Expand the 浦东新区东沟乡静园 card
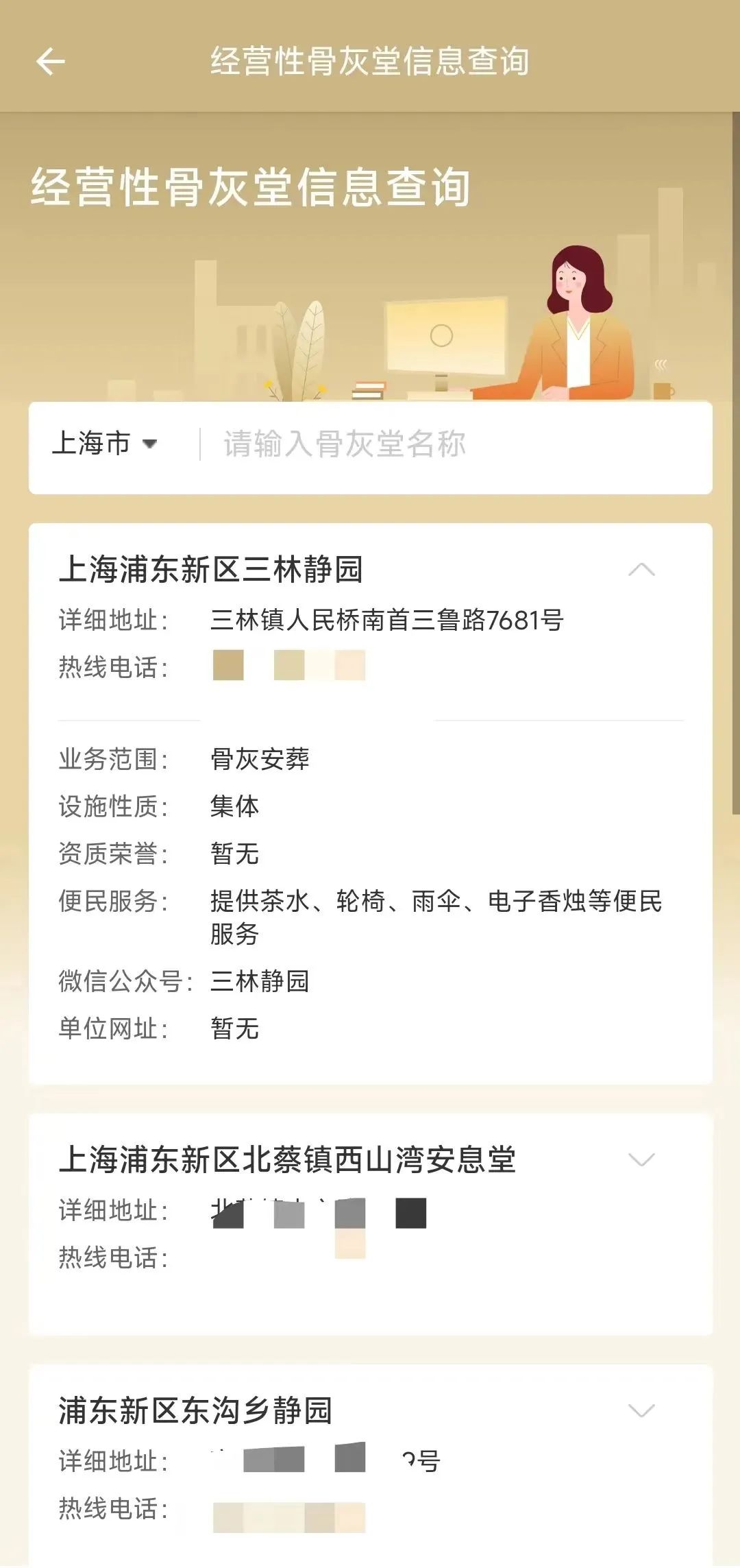Screen dimensions: 740x1568 641,1410
